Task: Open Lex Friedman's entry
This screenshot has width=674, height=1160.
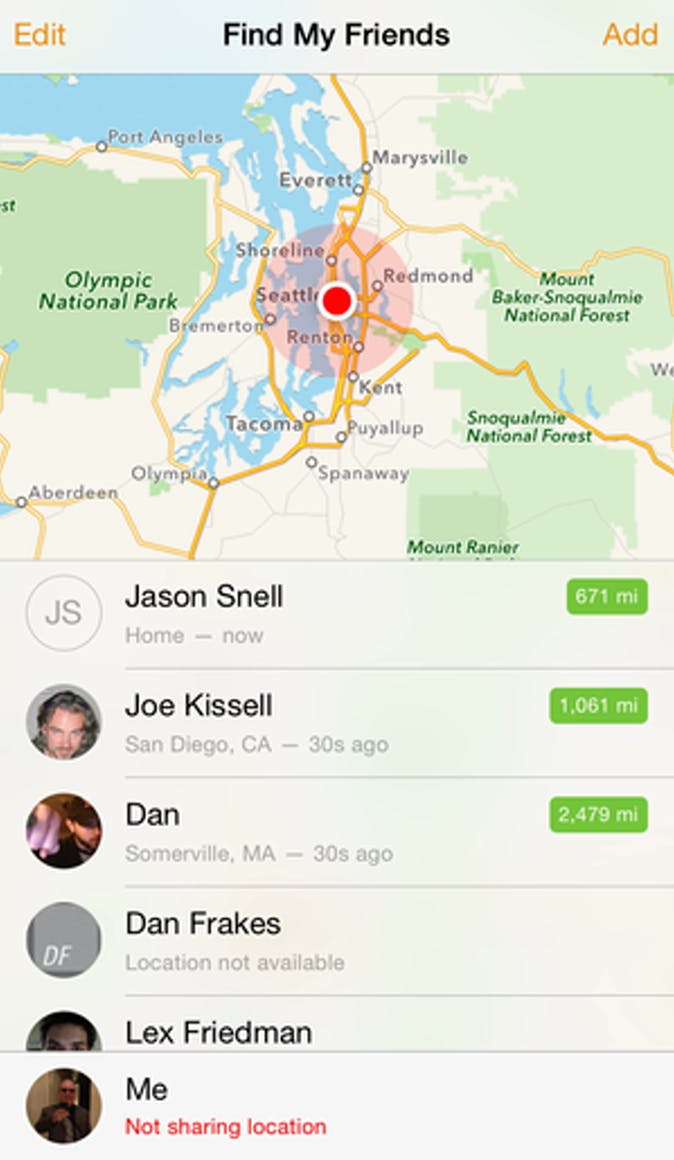Action: coord(336,1030)
